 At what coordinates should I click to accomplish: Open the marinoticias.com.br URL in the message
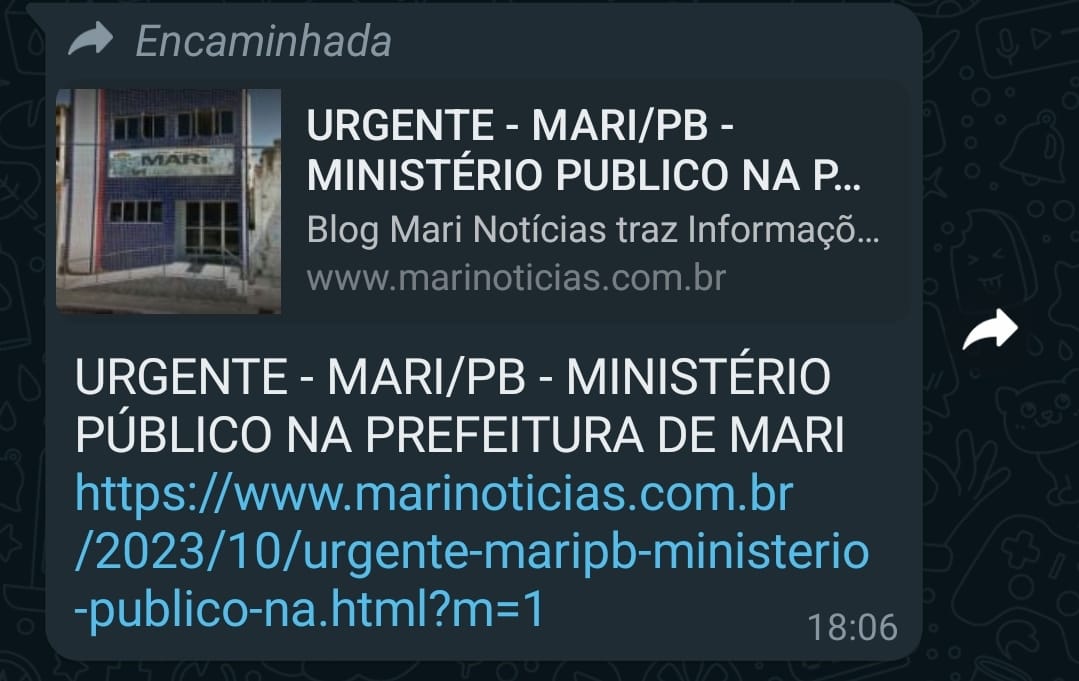pos(434,553)
